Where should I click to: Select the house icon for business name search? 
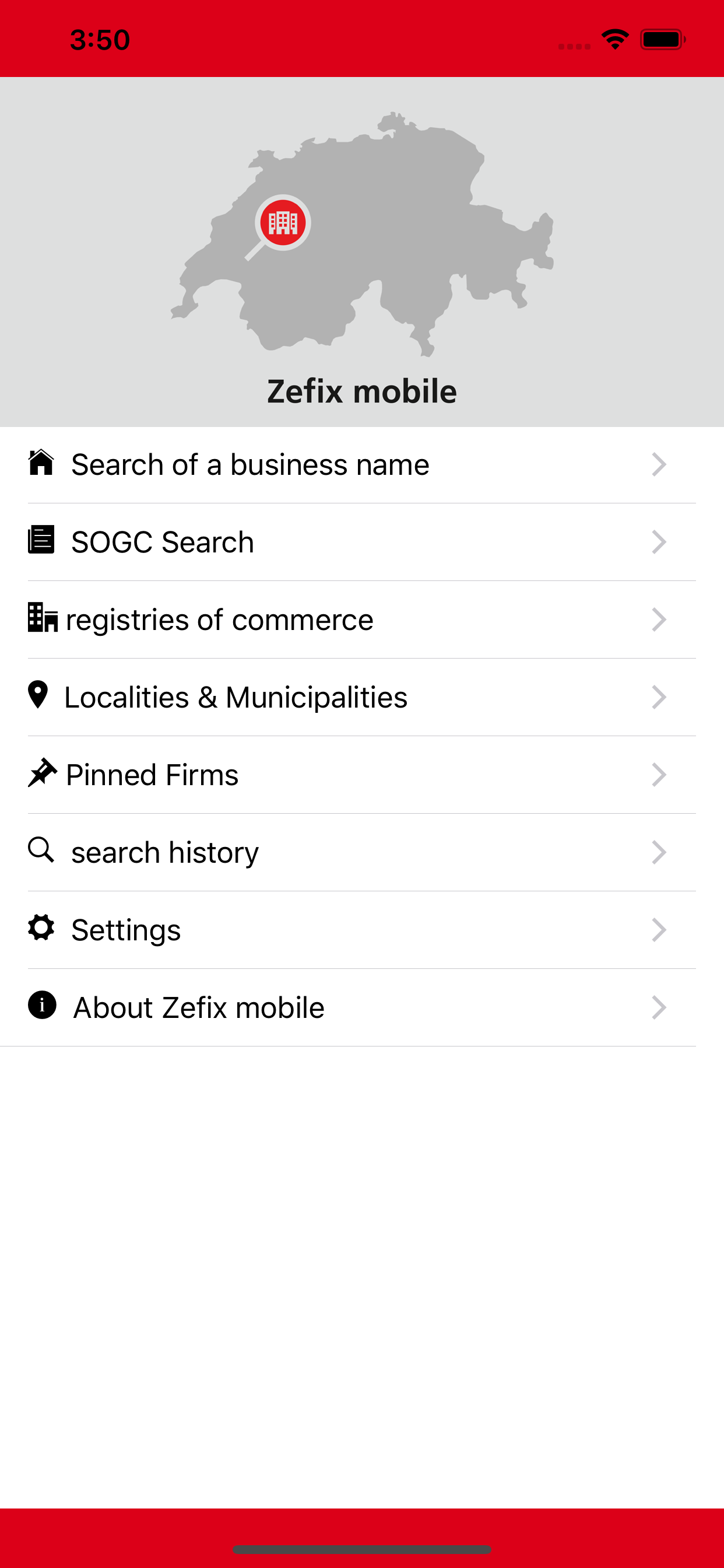[x=40, y=464]
